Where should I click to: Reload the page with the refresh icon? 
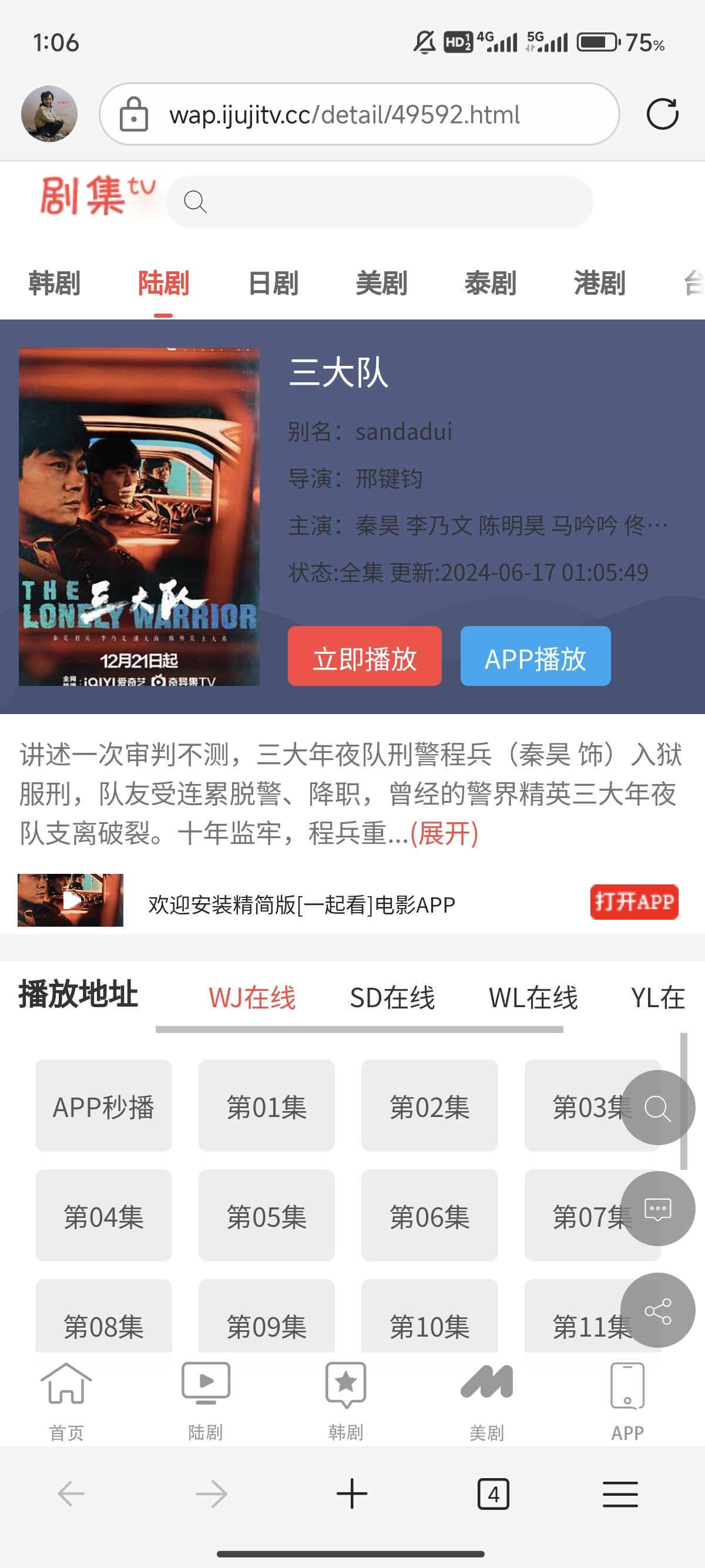pos(662,114)
